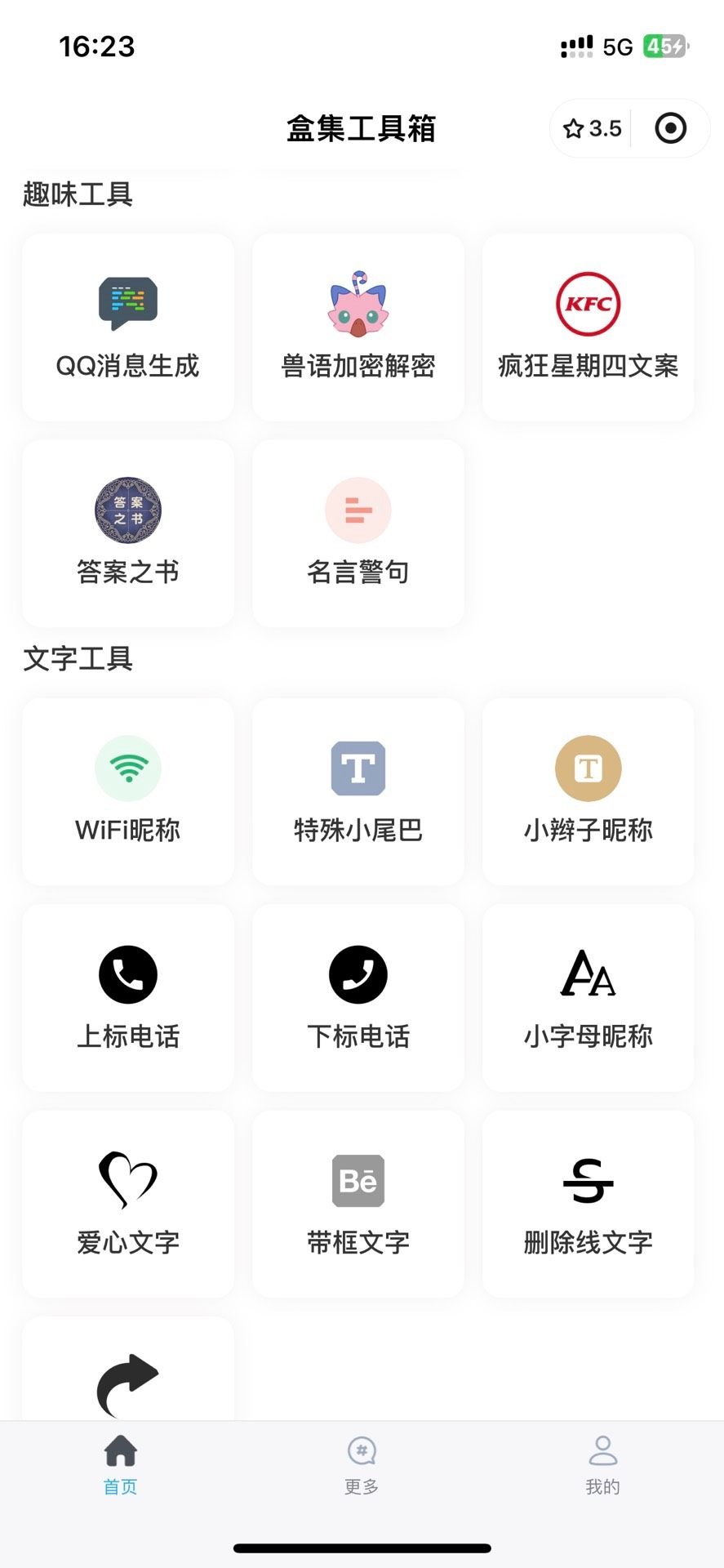Viewport: 724px width, 1568px height.
Task: Open 疯狂星期四文案 card
Action: coord(588,327)
